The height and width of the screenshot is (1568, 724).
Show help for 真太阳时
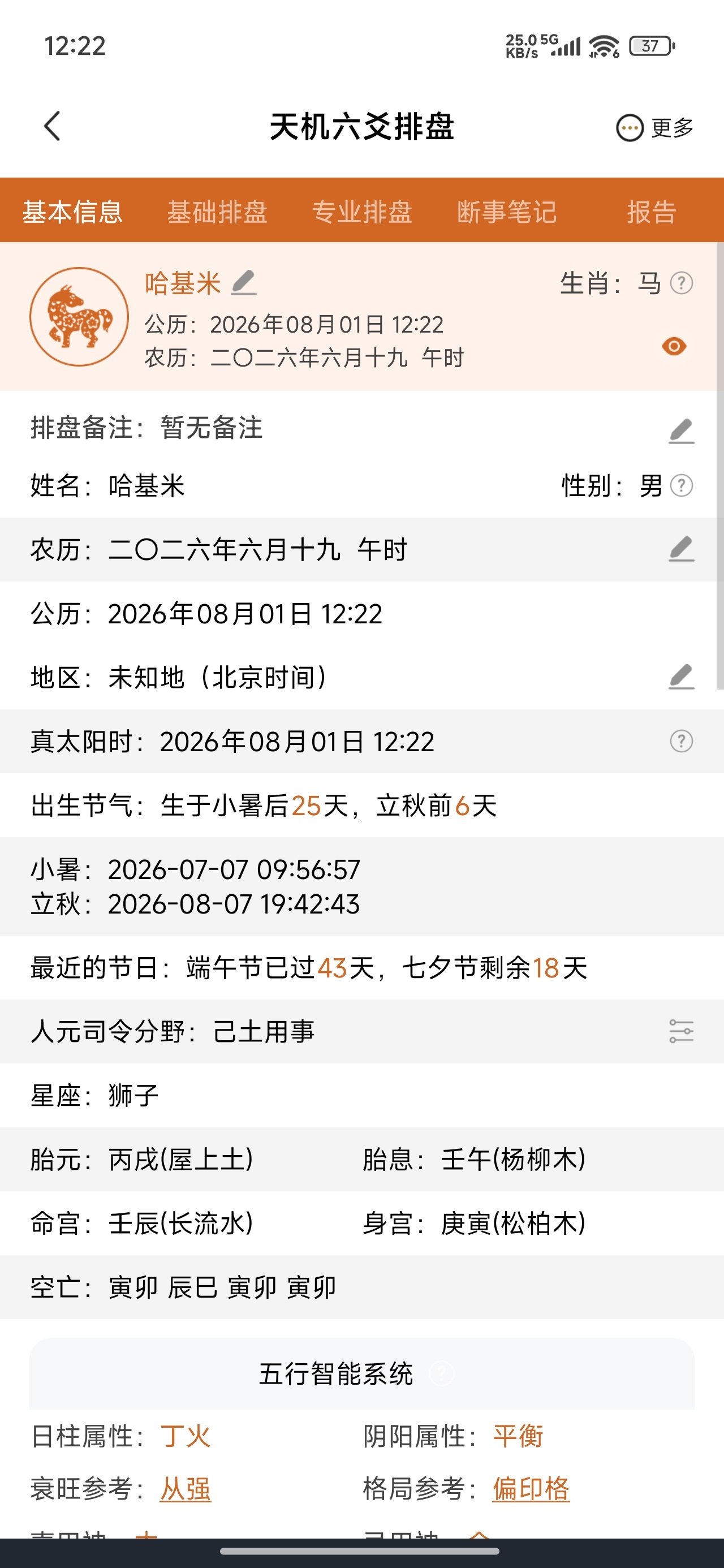pos(682,742)
